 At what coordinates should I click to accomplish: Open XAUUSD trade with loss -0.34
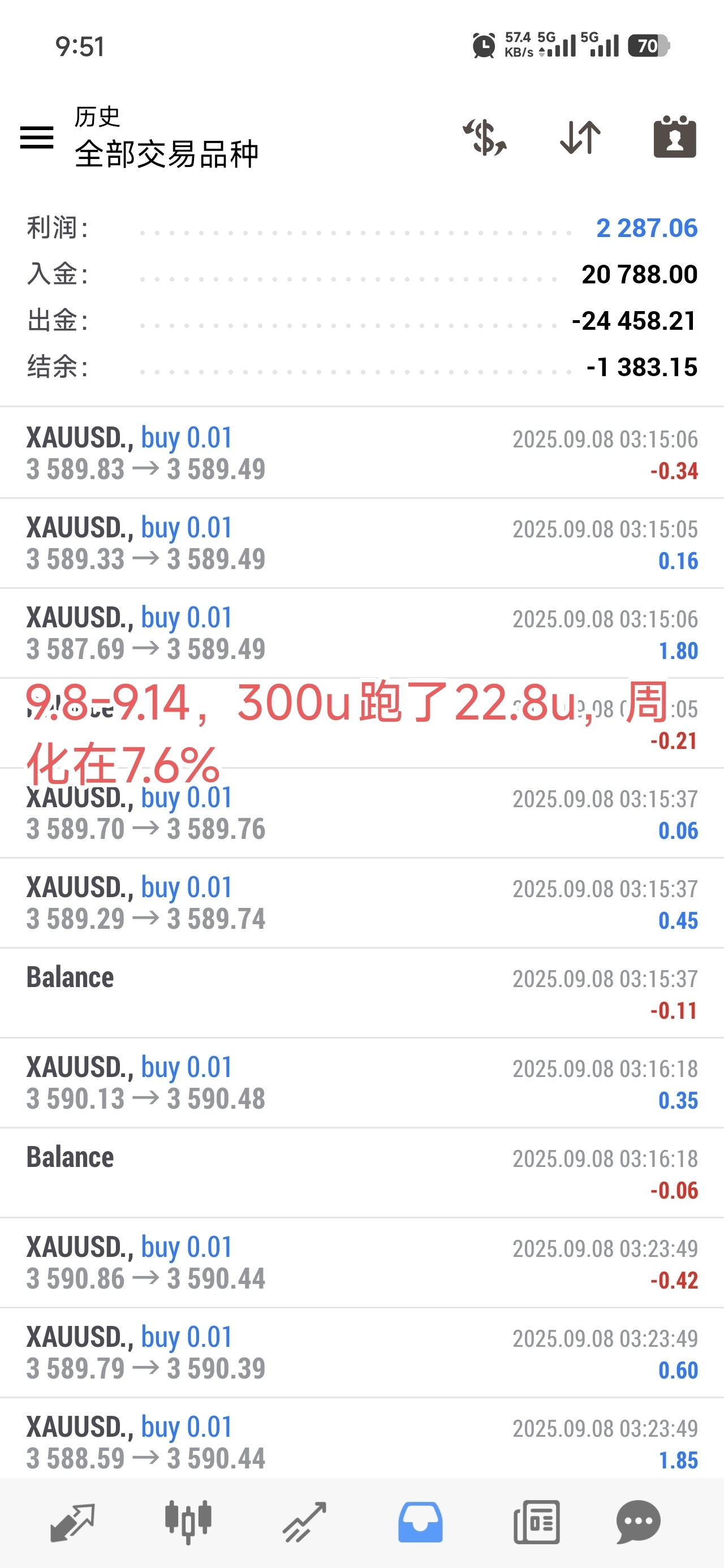pos(361,454)
